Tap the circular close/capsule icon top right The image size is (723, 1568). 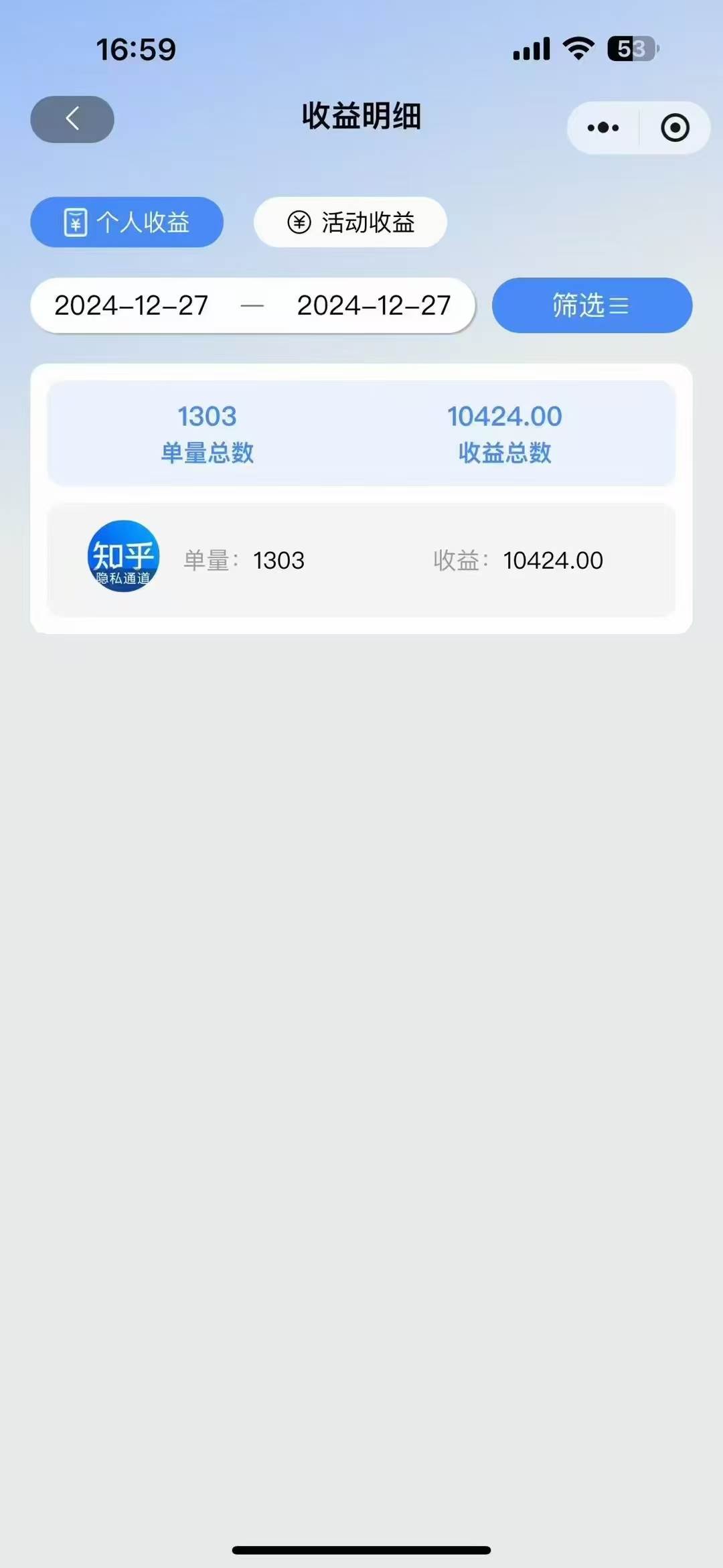point(675,127)
